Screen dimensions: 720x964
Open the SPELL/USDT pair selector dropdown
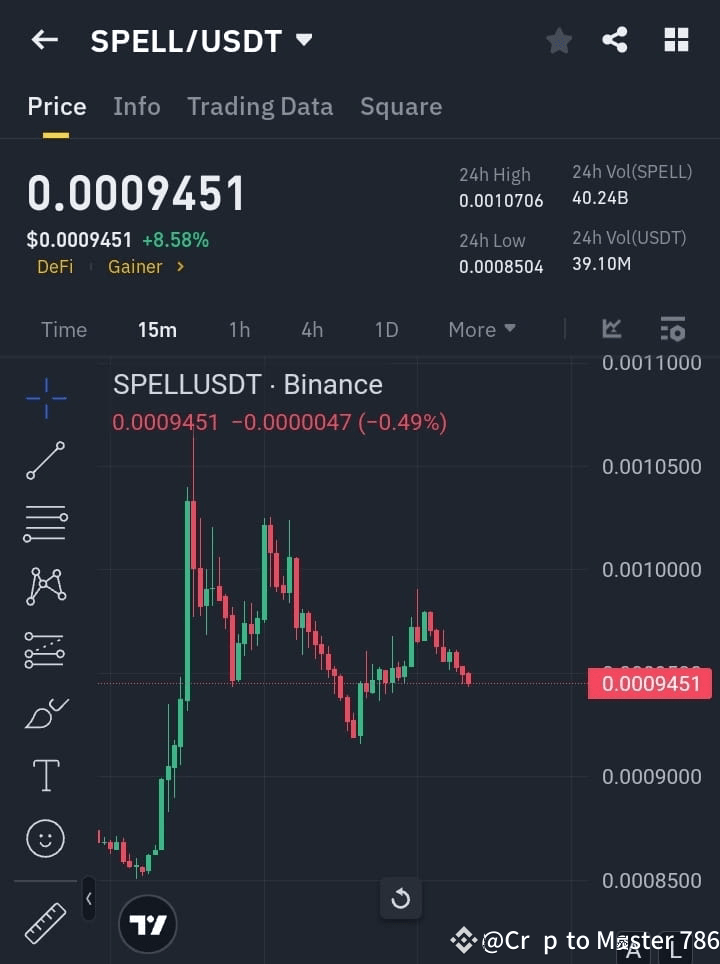tap(305, 40)
